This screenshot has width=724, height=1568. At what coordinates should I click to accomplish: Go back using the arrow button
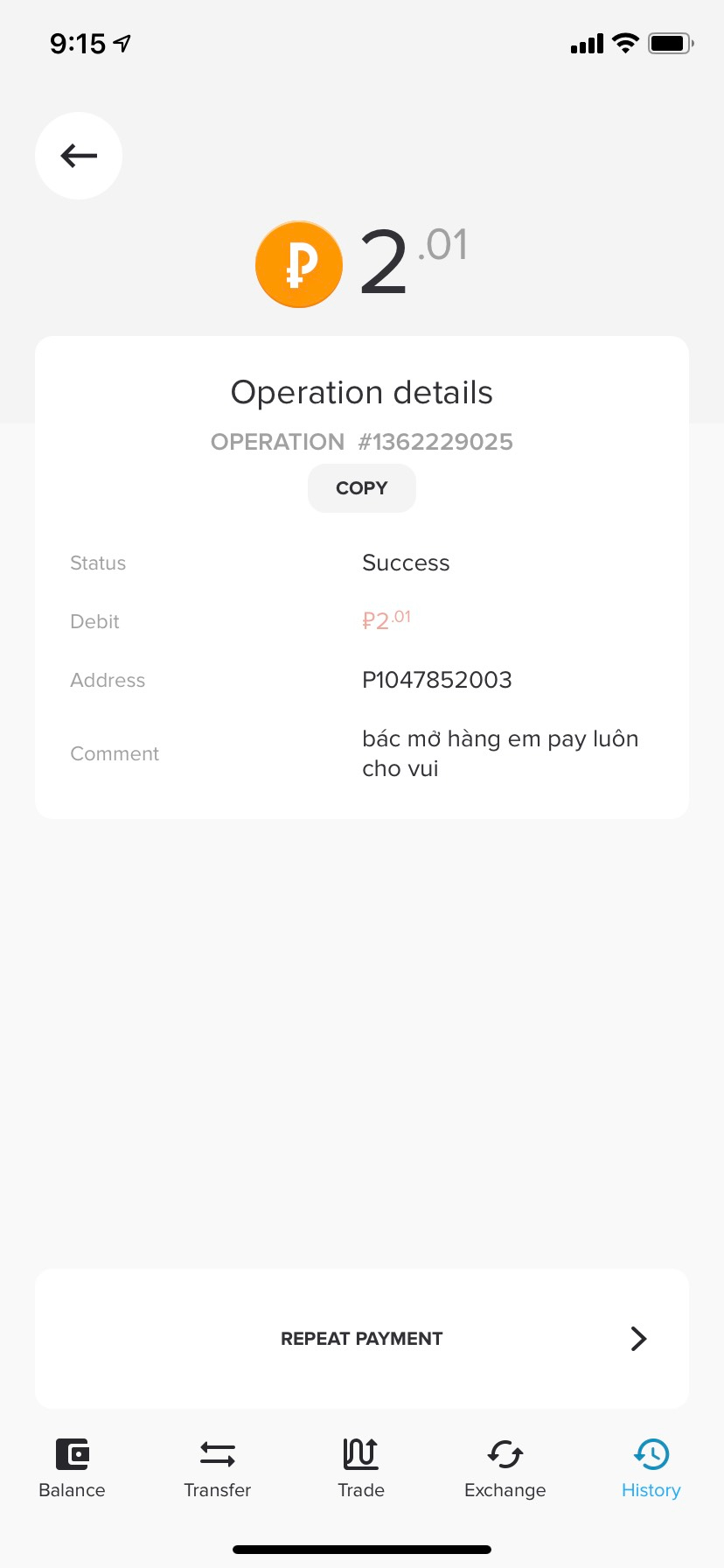[x=79, y=156]
